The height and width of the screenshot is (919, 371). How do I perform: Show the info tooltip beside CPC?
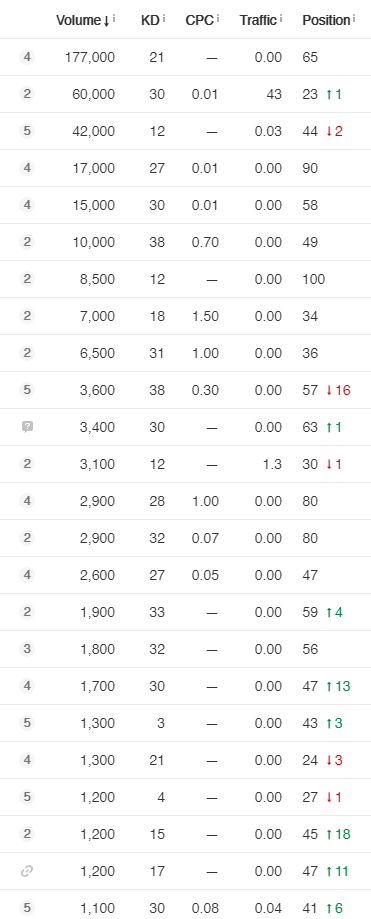point(217,19)
